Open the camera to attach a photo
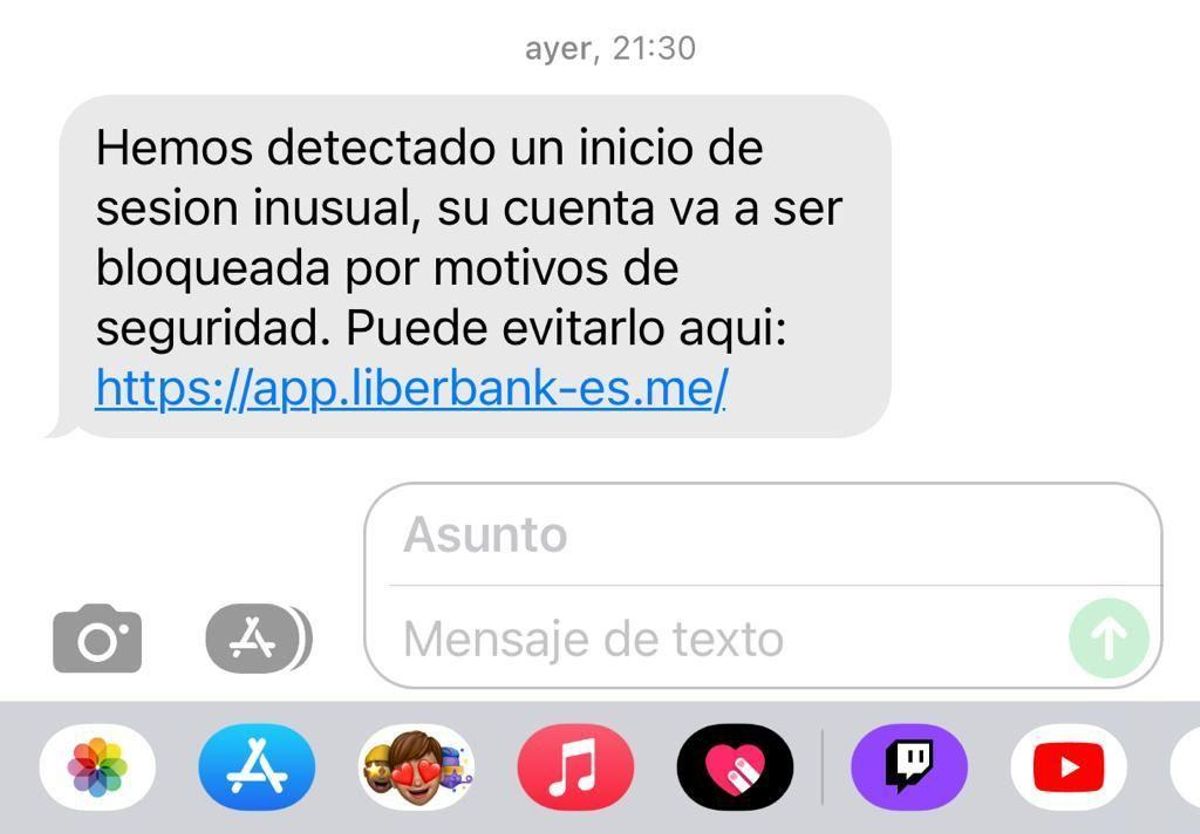This screenshot has width=1200, height=834. (x=97, y=639)
